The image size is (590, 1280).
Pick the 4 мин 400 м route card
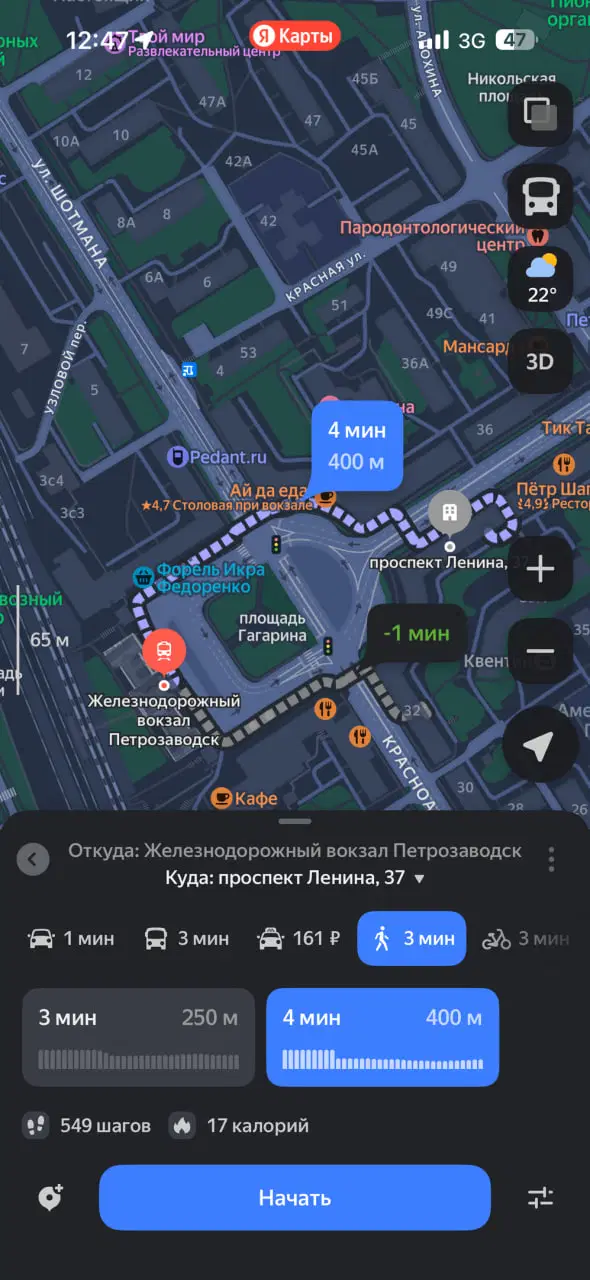pyautogui.click(x=383, y=1037)
